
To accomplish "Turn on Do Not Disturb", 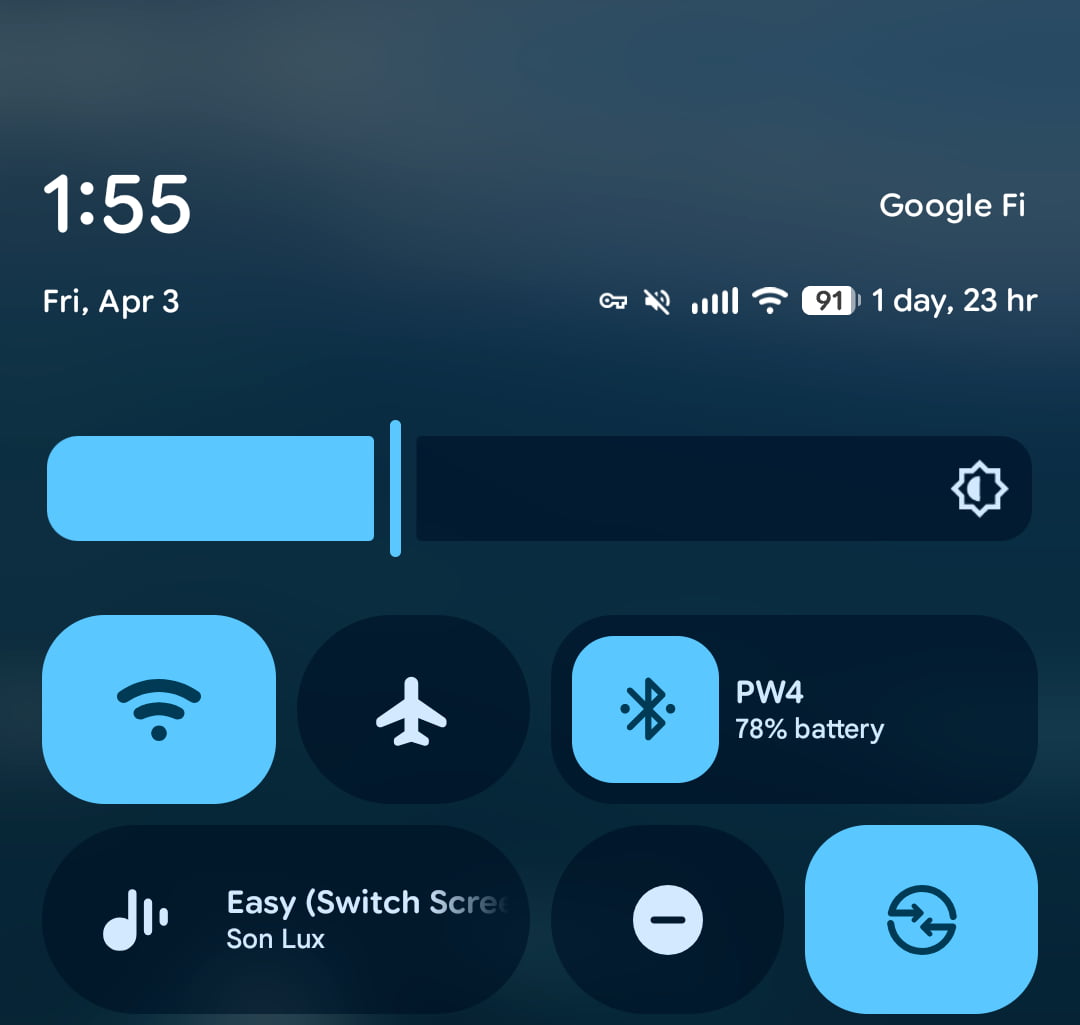I will click(667, 919).
